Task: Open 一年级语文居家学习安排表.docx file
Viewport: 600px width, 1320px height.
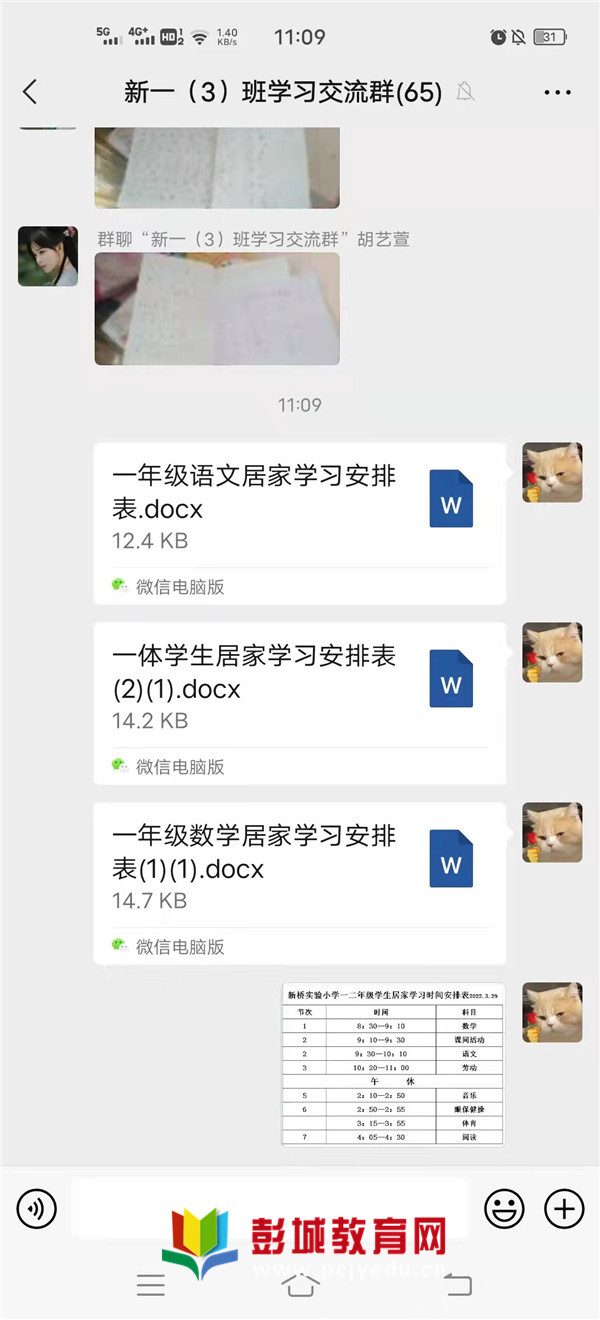Action: pyautogui.click(x=299, y=523)
